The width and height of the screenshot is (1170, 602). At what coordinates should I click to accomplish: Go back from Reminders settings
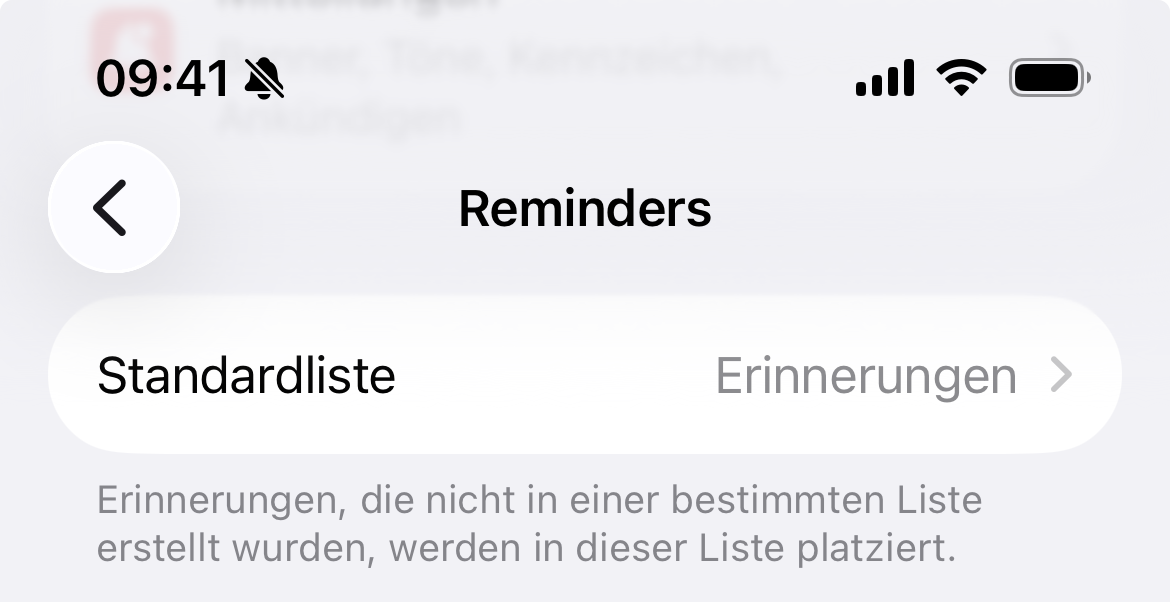[113, 208]
